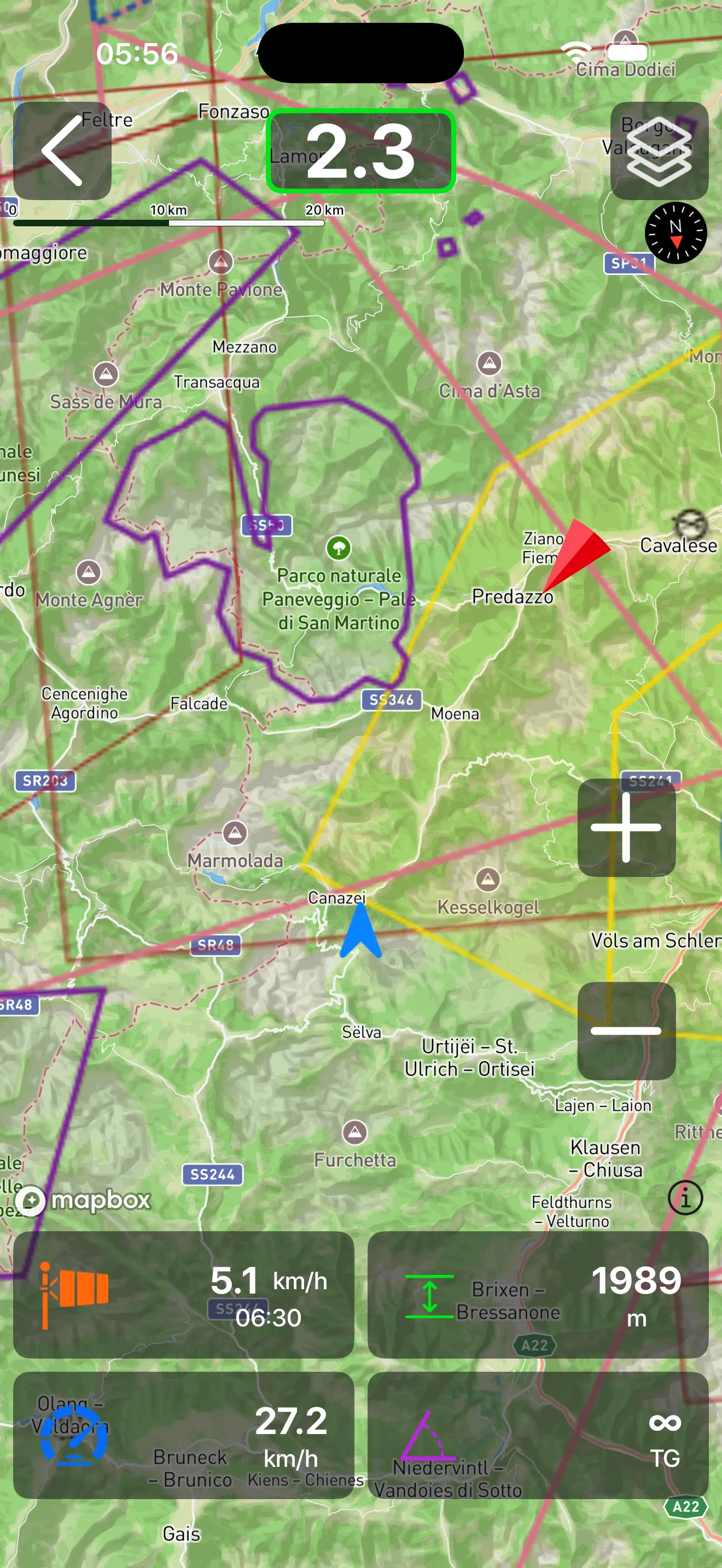Zoom out using the minus button

click(x=627, y=1029)
